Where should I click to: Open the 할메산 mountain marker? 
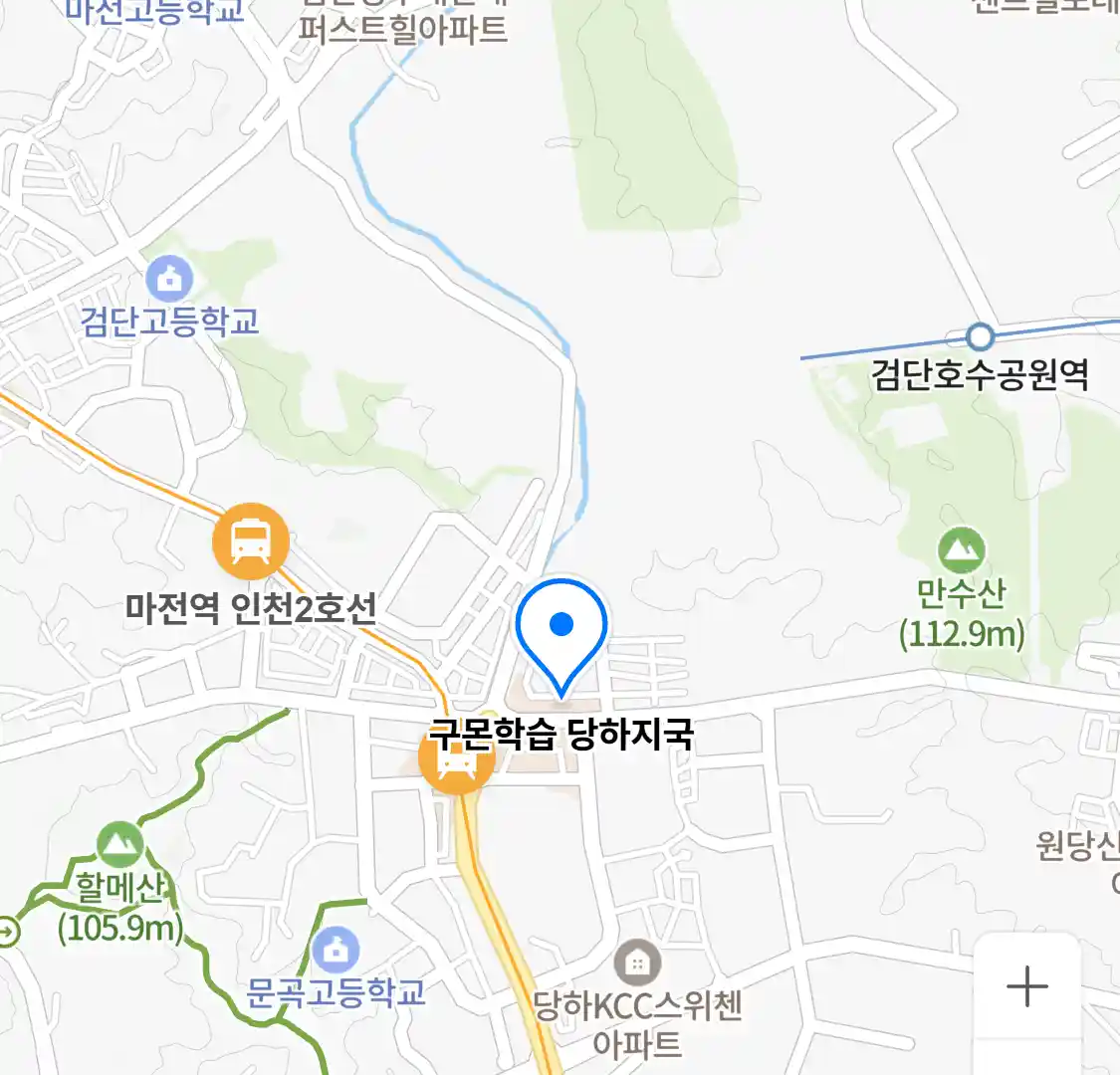point(120,846)
